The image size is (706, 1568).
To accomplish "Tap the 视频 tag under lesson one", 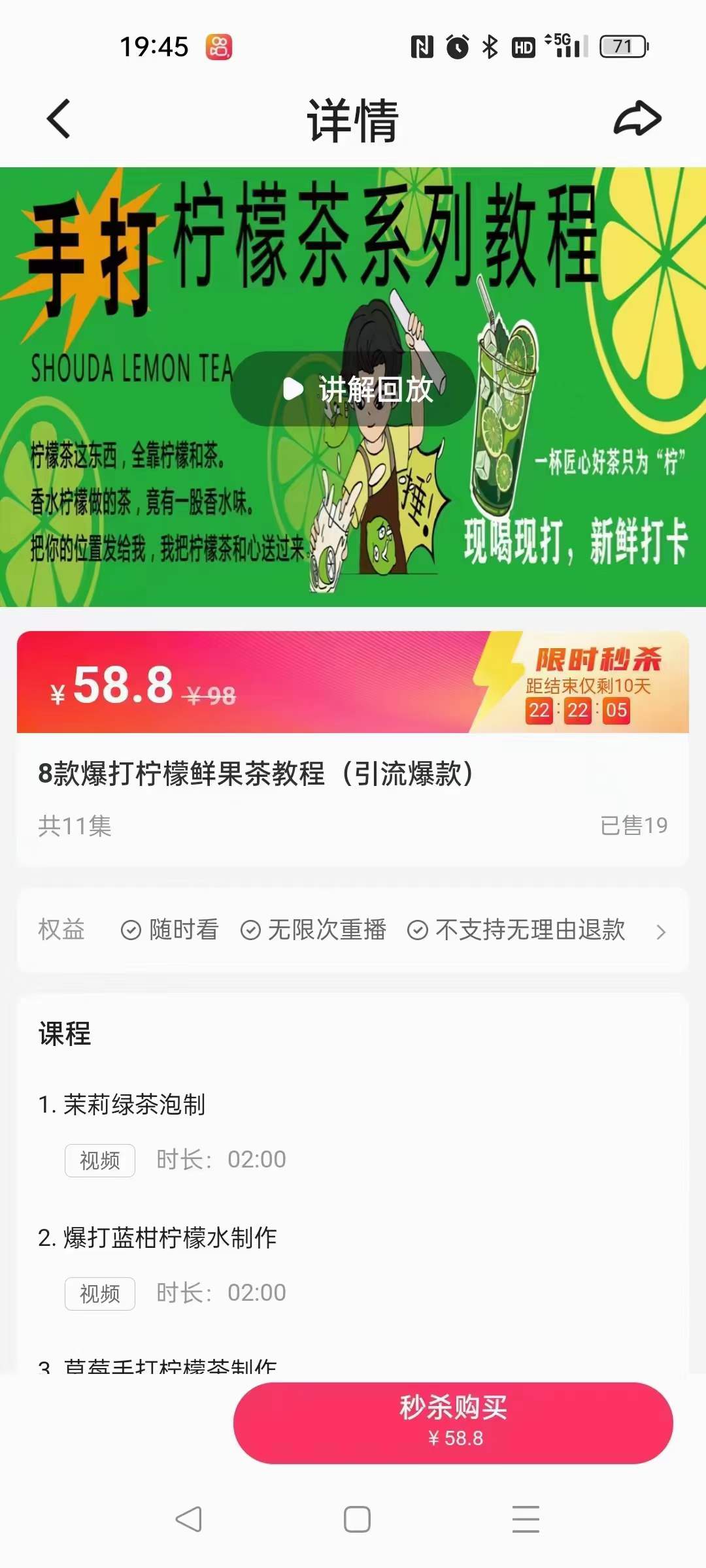I will pos(99,1160).
